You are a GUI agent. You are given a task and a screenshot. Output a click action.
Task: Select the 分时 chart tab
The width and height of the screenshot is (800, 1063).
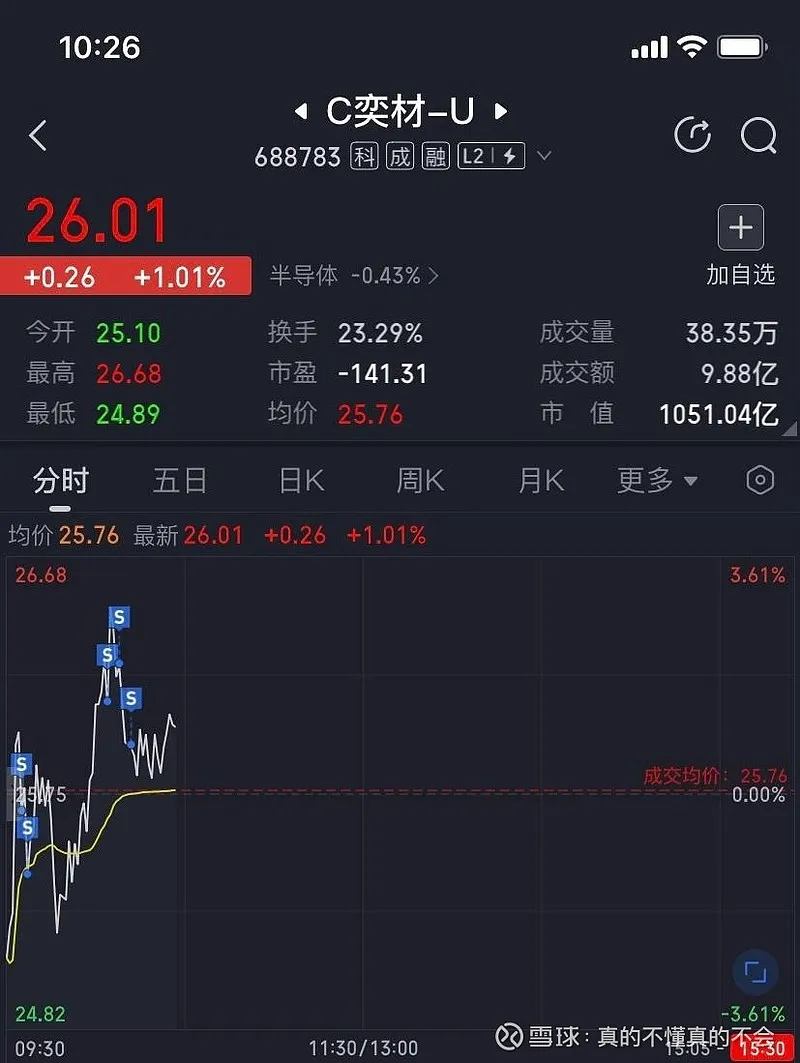pos(61,481)
